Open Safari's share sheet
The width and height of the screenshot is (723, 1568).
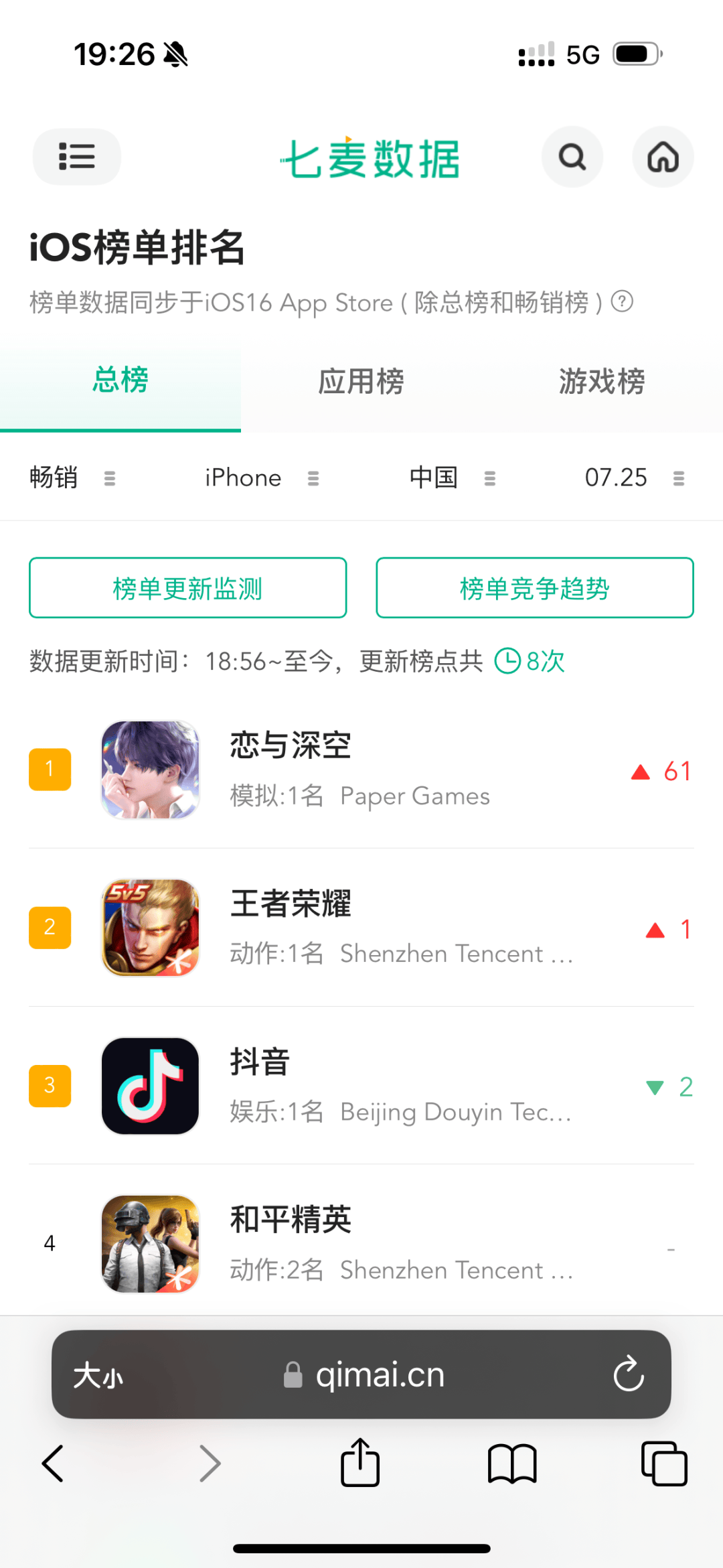(360, 1463)
